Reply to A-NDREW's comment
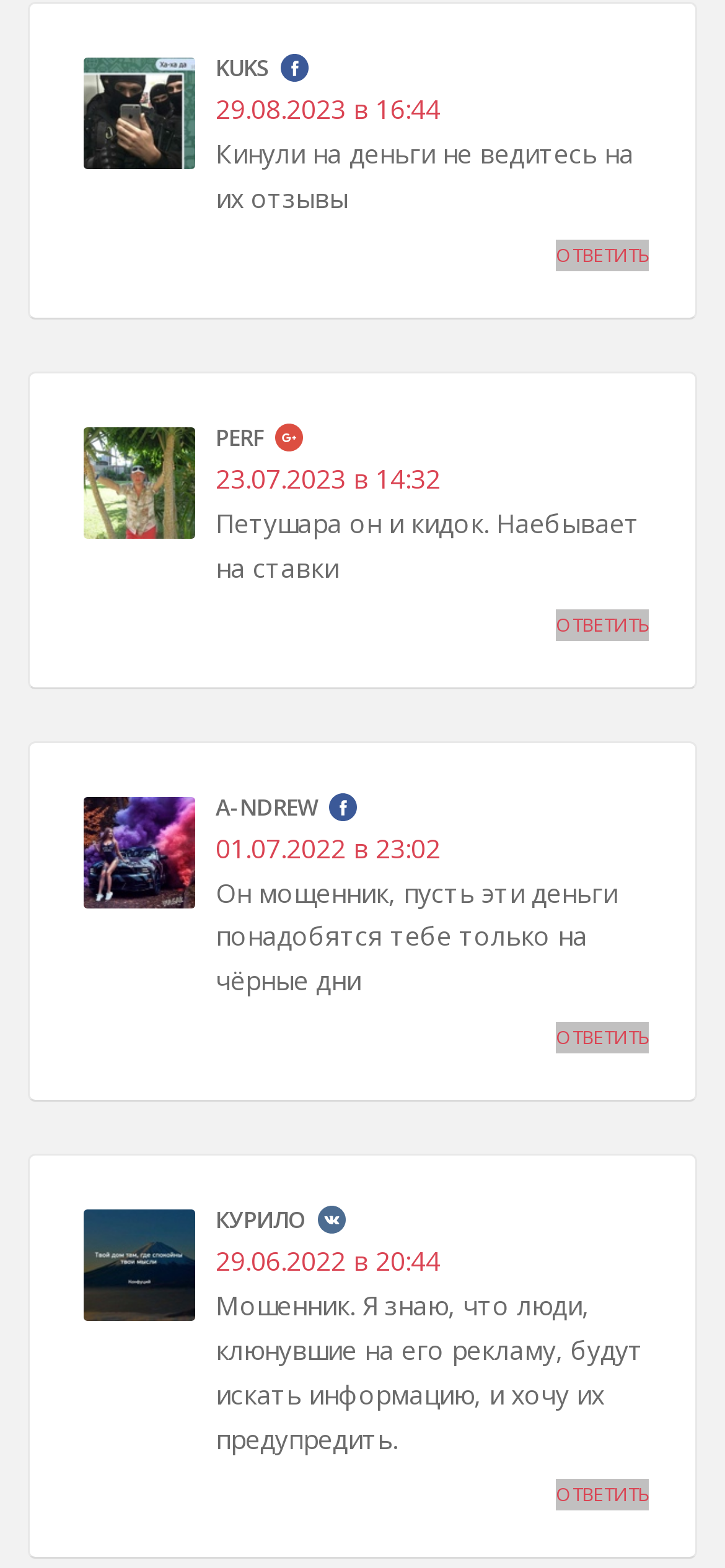The image size is (725, 1568). [x=602, y=1037]
